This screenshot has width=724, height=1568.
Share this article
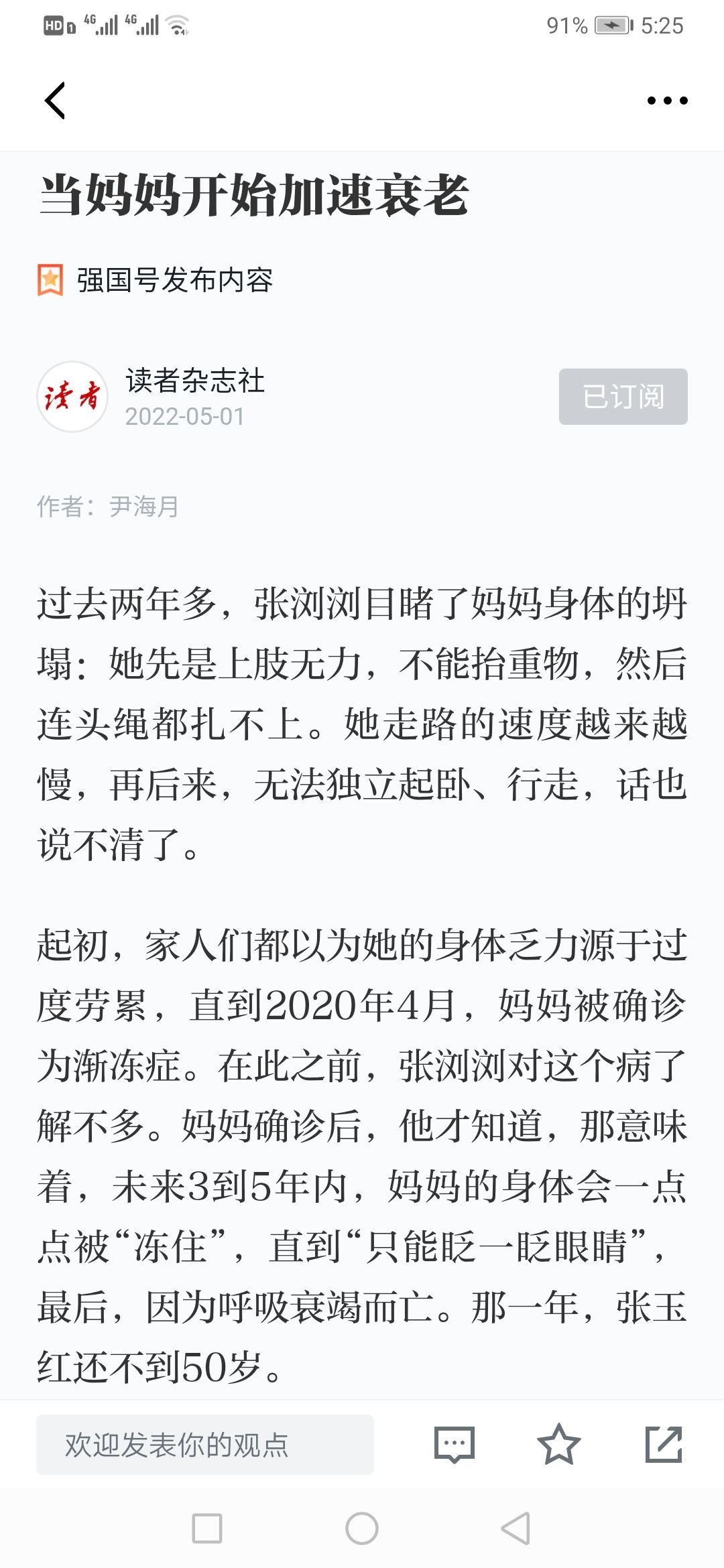coord(663,1445)
